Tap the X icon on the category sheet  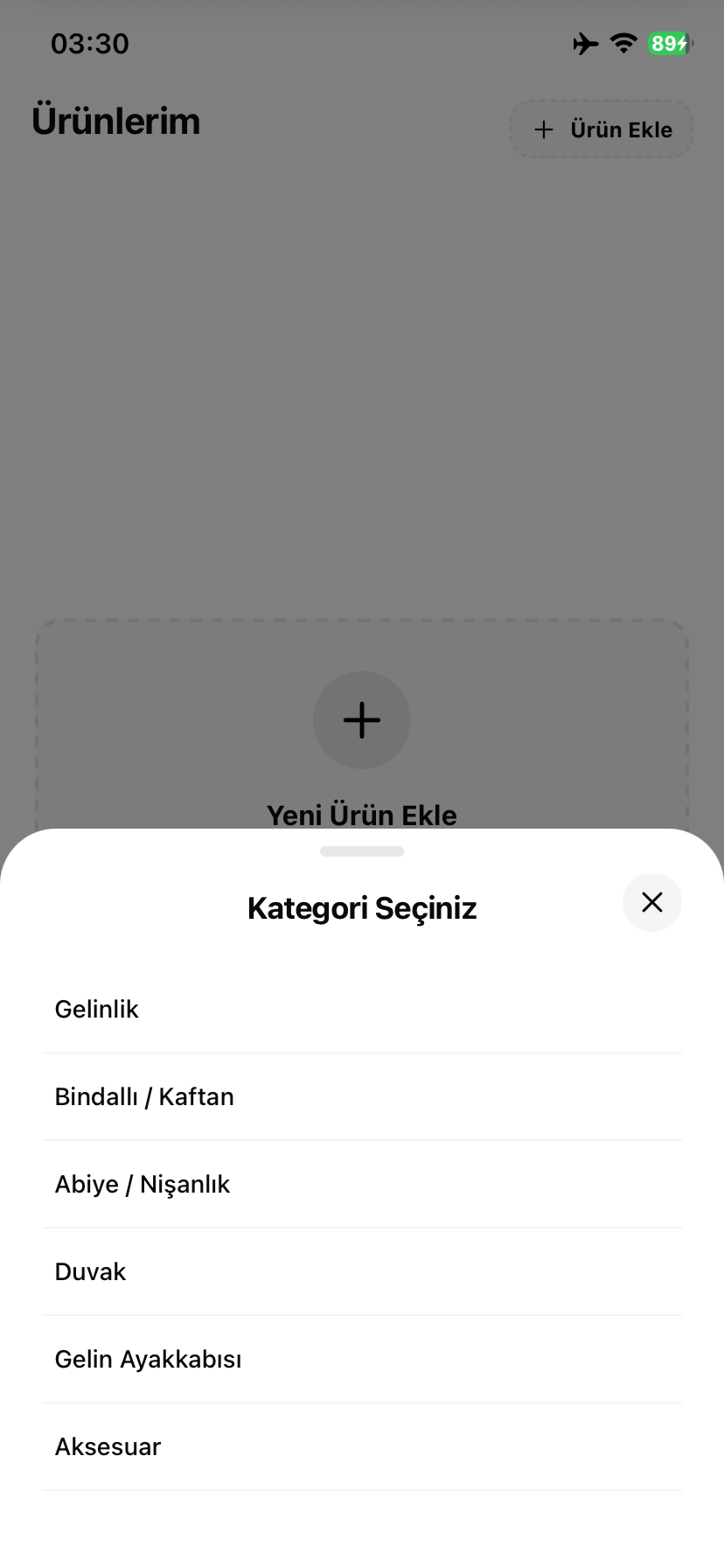pos(651,902)
